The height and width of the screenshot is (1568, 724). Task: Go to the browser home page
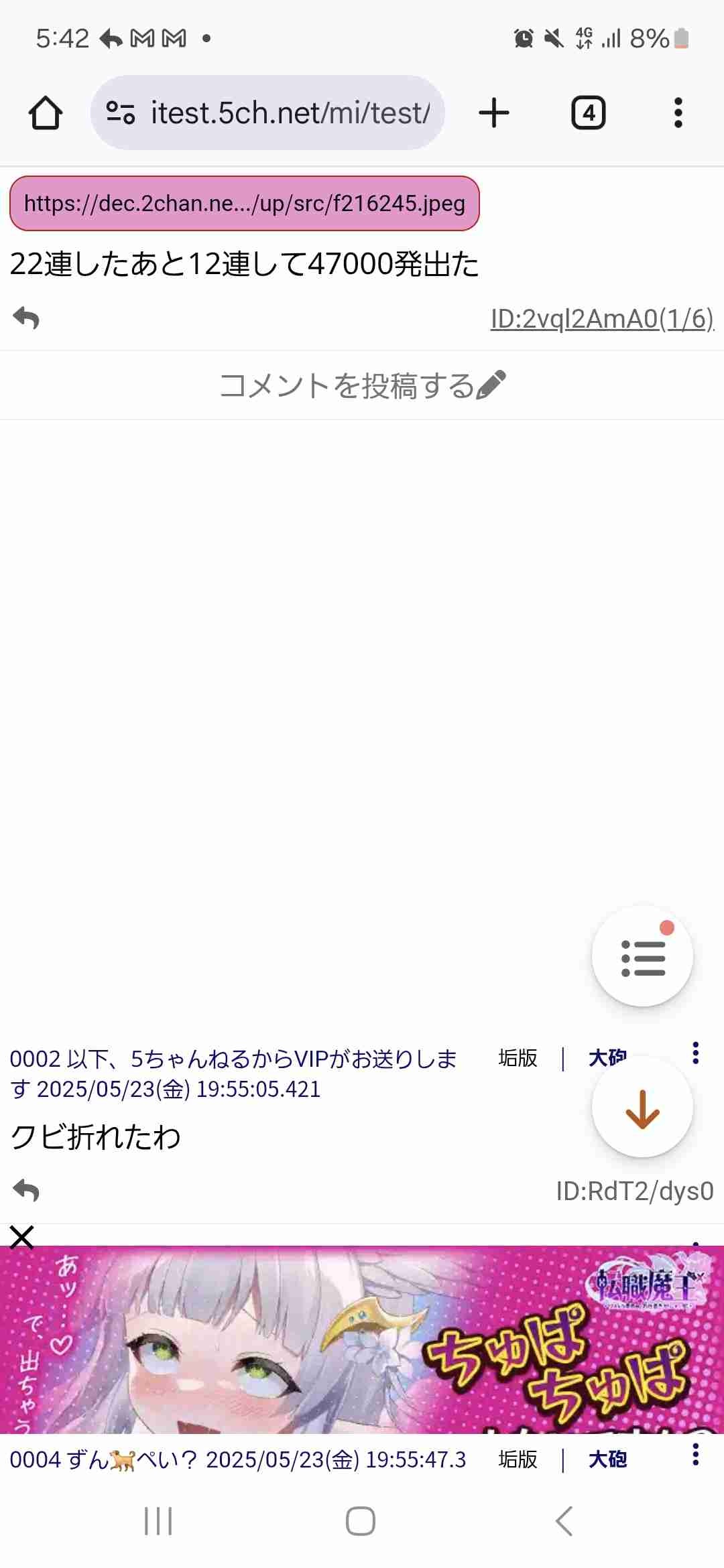pos(46,113)
